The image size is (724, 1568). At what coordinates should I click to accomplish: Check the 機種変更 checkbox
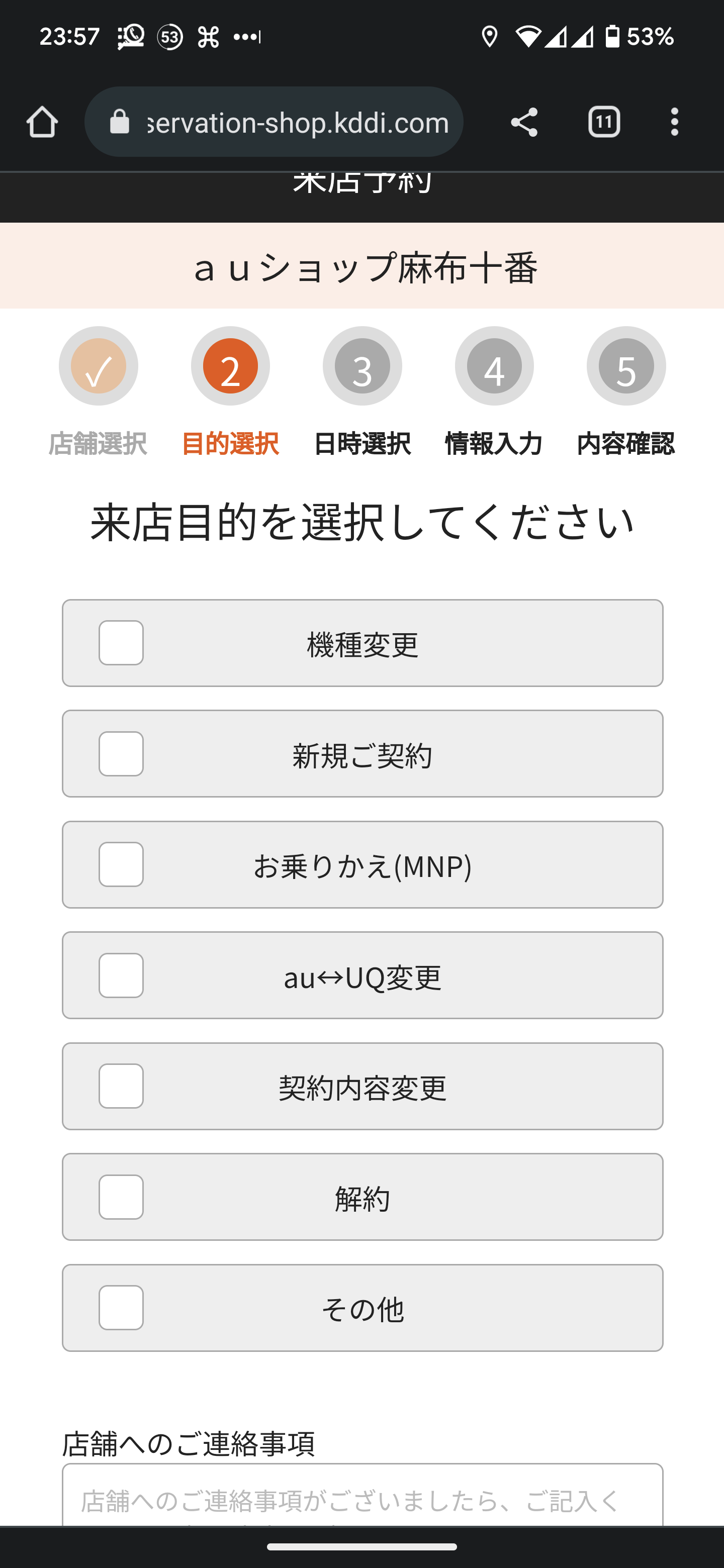tap(121, 642)
